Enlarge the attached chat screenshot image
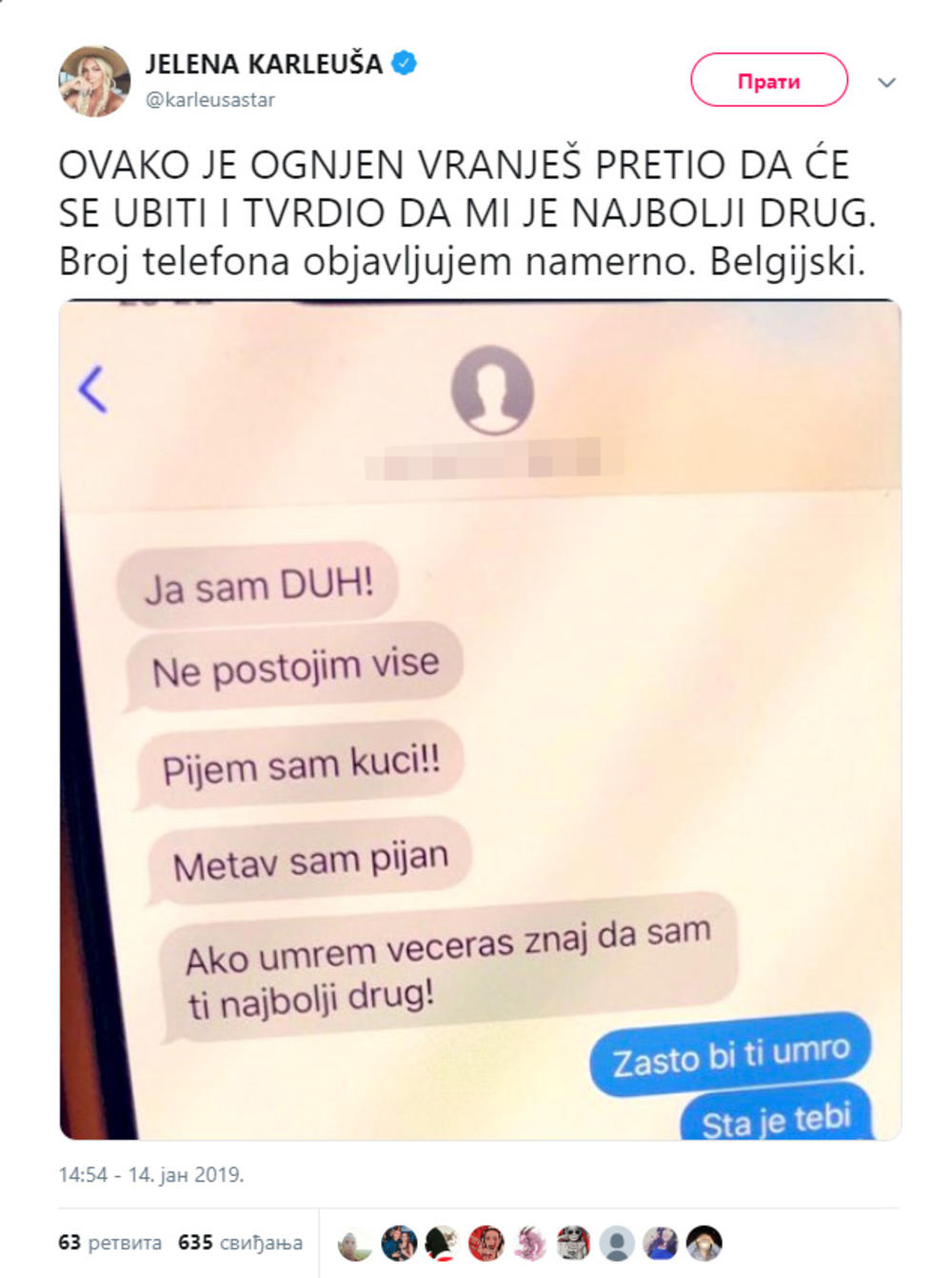Screen dimensions: 952x1278 click(480, 719)
